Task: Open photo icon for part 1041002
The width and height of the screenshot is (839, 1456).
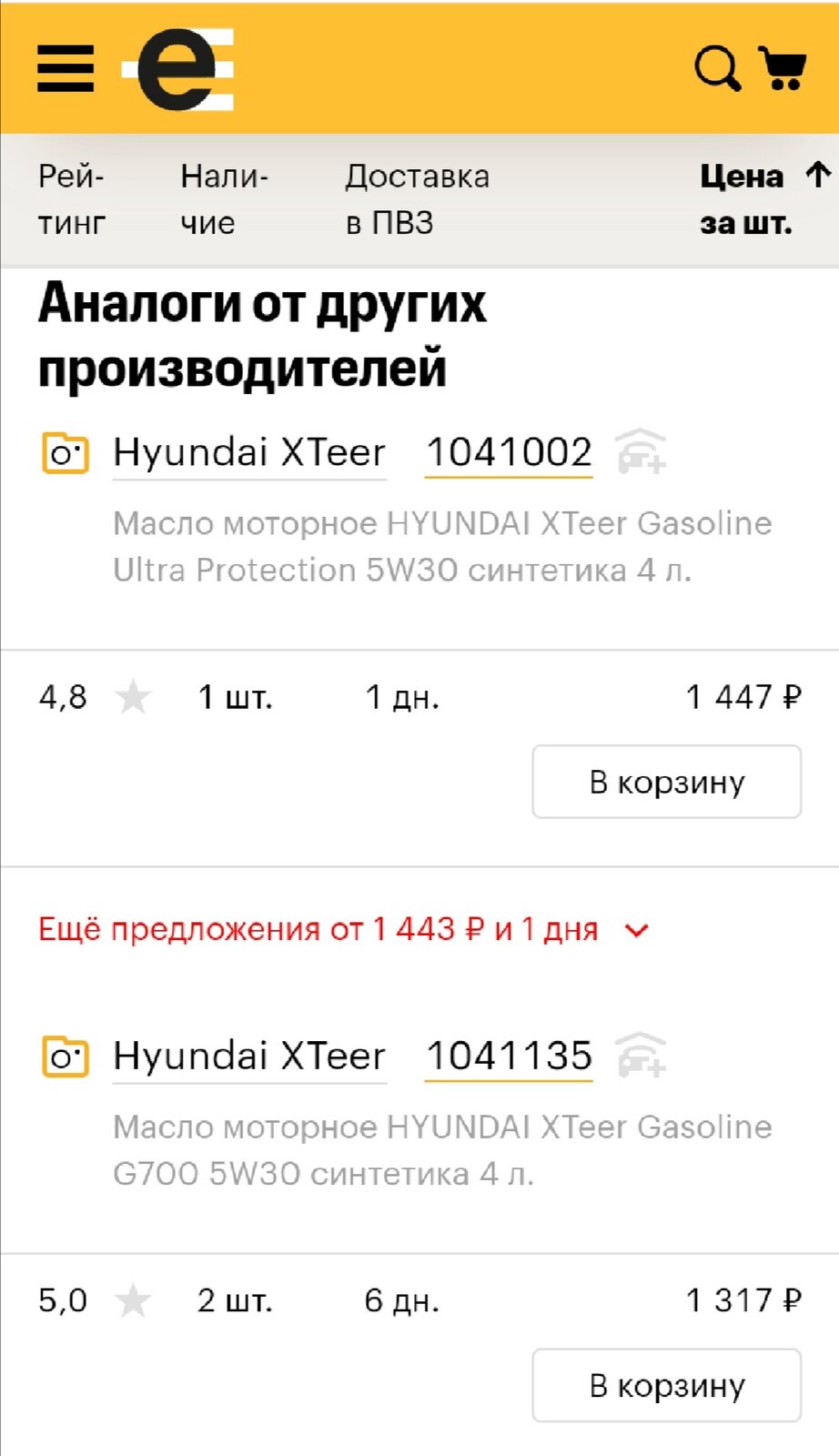Action: pos(66,453)
